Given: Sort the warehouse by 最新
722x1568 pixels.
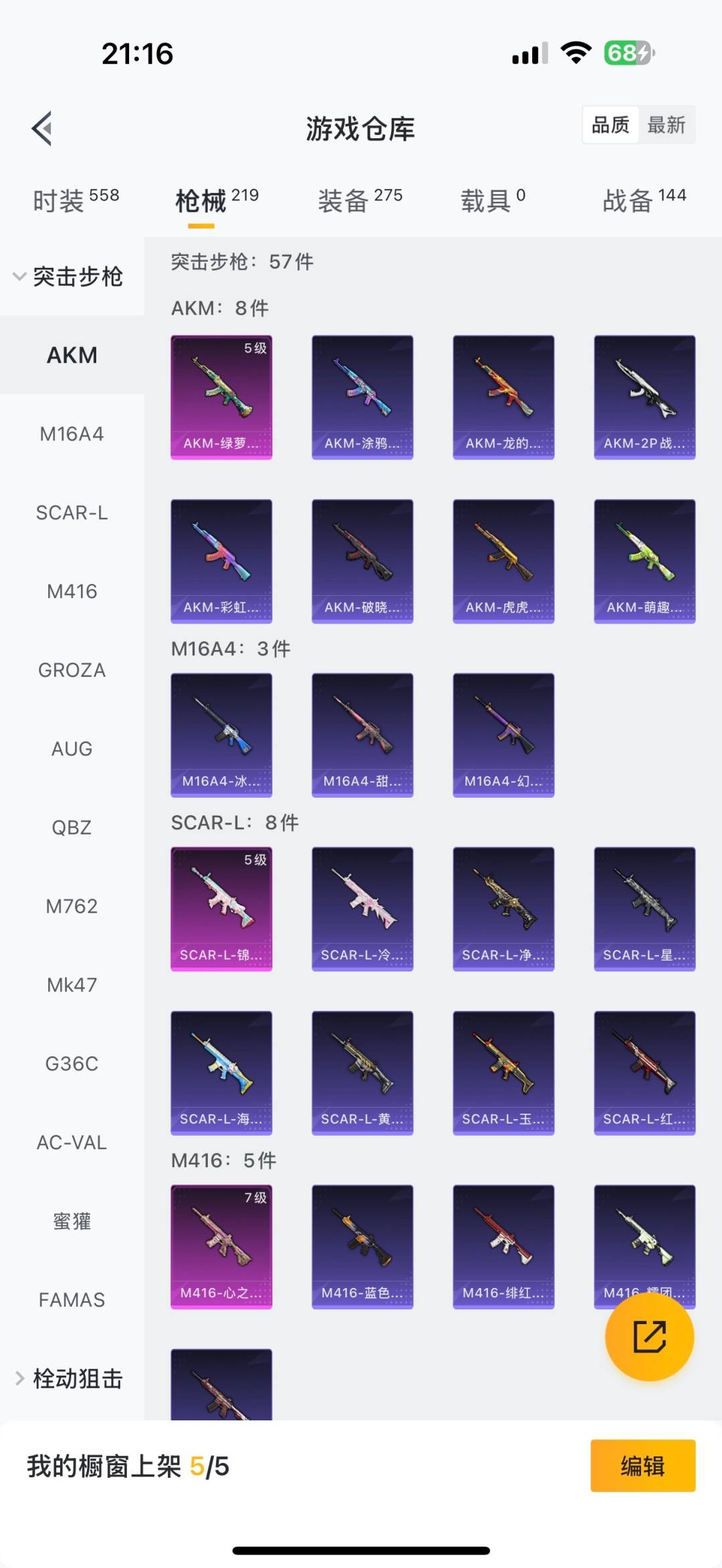Looking at the screenshot, I should tap(666, 125).
